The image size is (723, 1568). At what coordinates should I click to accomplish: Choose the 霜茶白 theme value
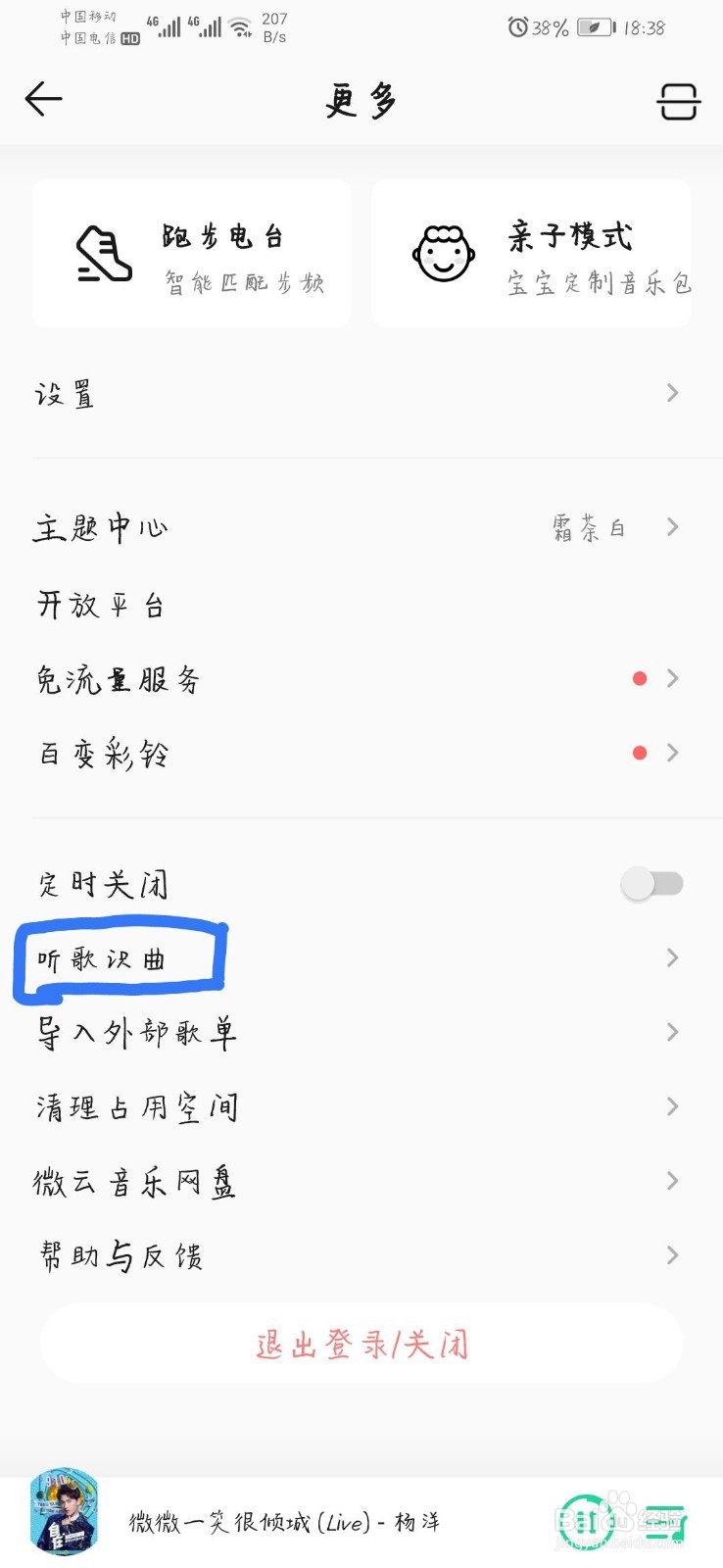point(592,527)
